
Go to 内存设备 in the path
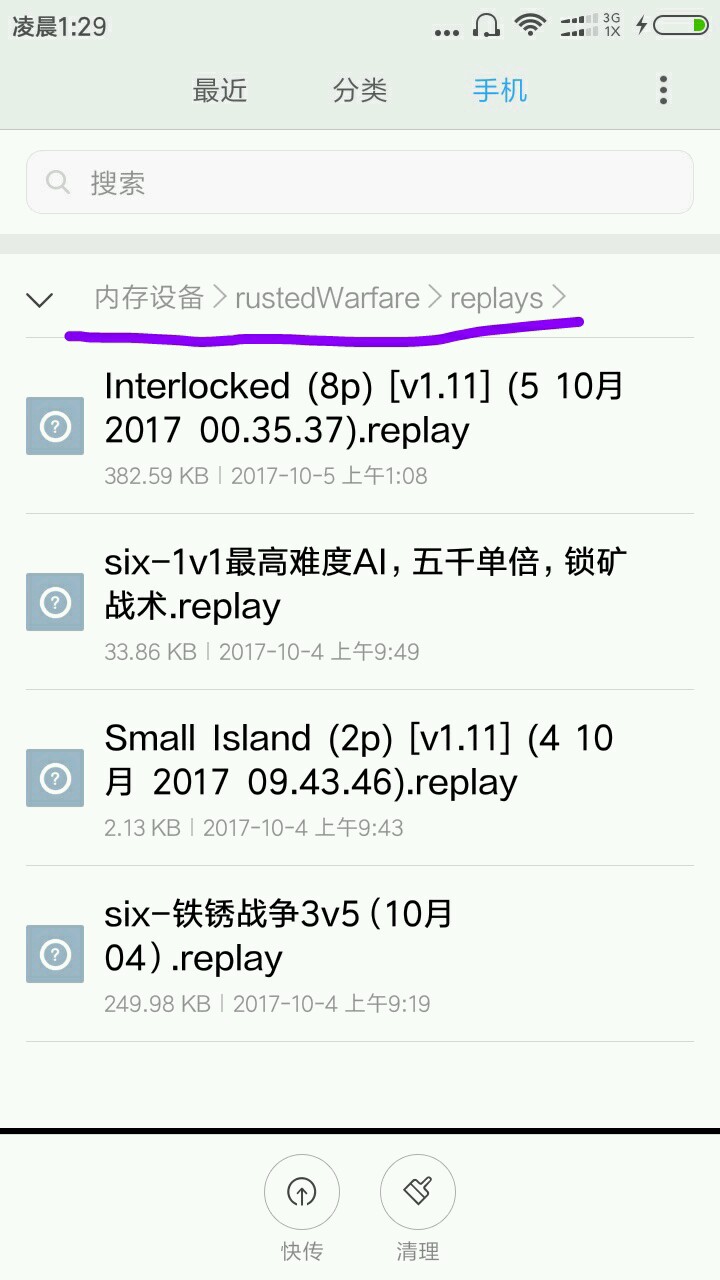pyautogui.click(x=149, y=298)
